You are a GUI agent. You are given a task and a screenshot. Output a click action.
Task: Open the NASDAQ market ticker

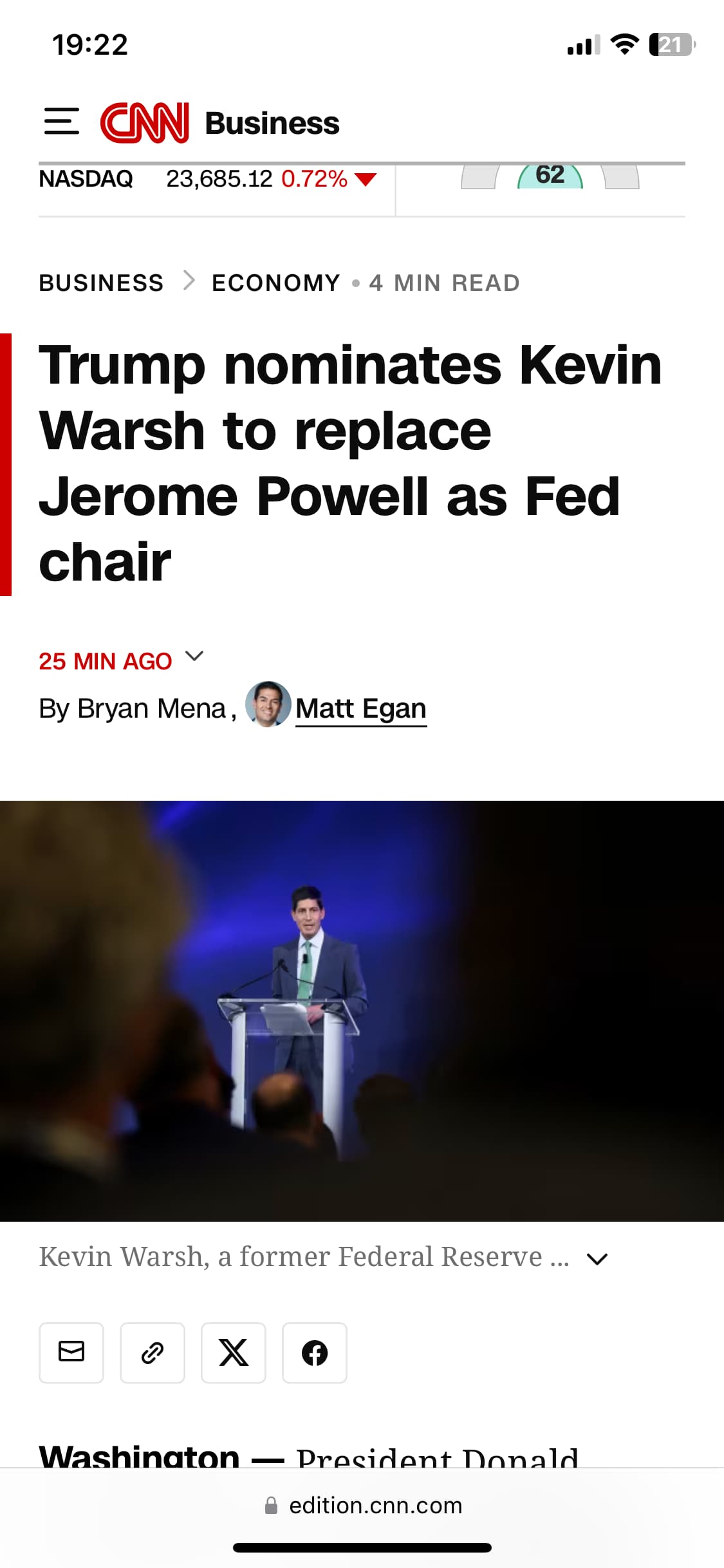click(207, 179)
